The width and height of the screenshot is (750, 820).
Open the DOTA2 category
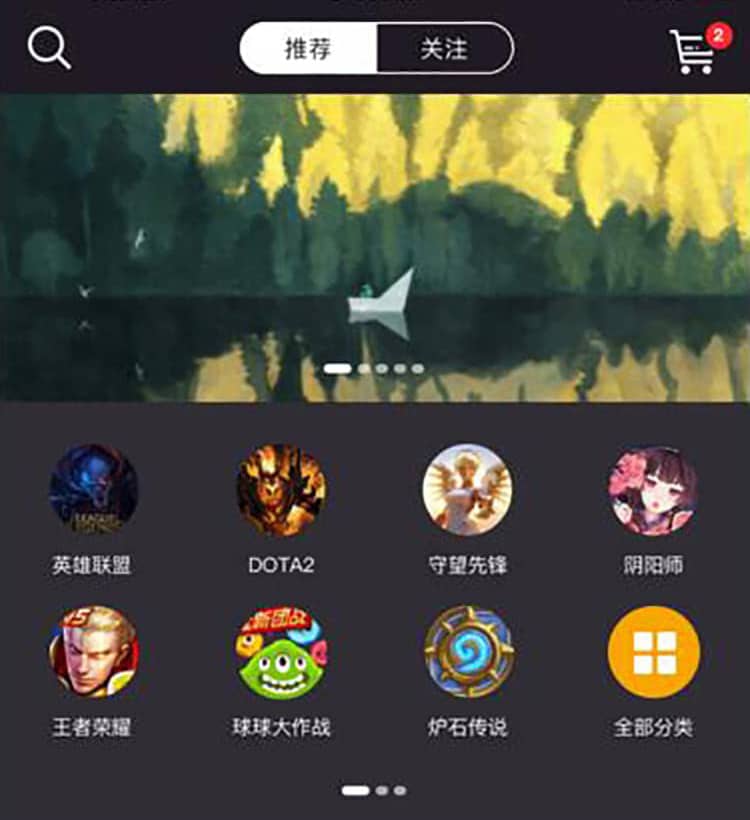click(281, 490)
